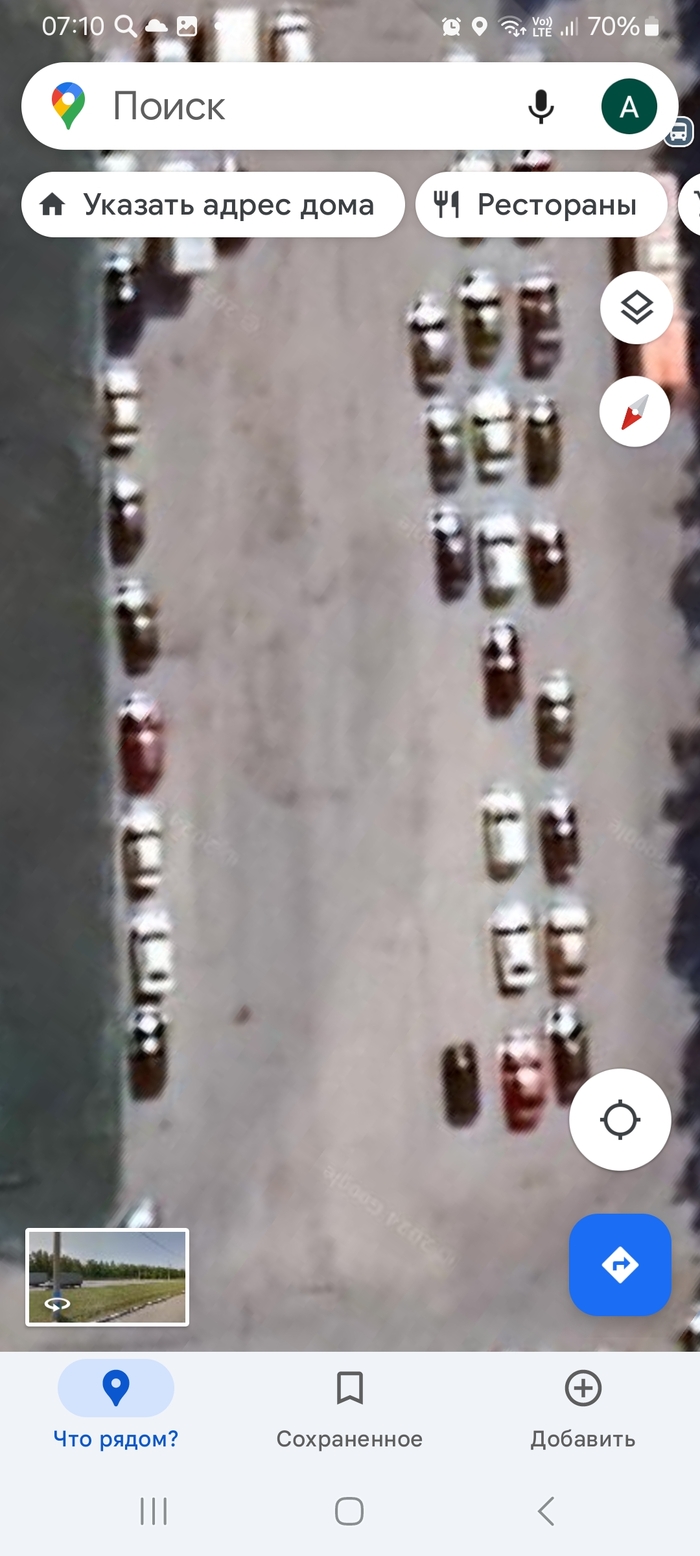The width and height of the screenshot is (700, 1556).
Task: Go to the home screen via system button
Action: [x=349, y=1511]
